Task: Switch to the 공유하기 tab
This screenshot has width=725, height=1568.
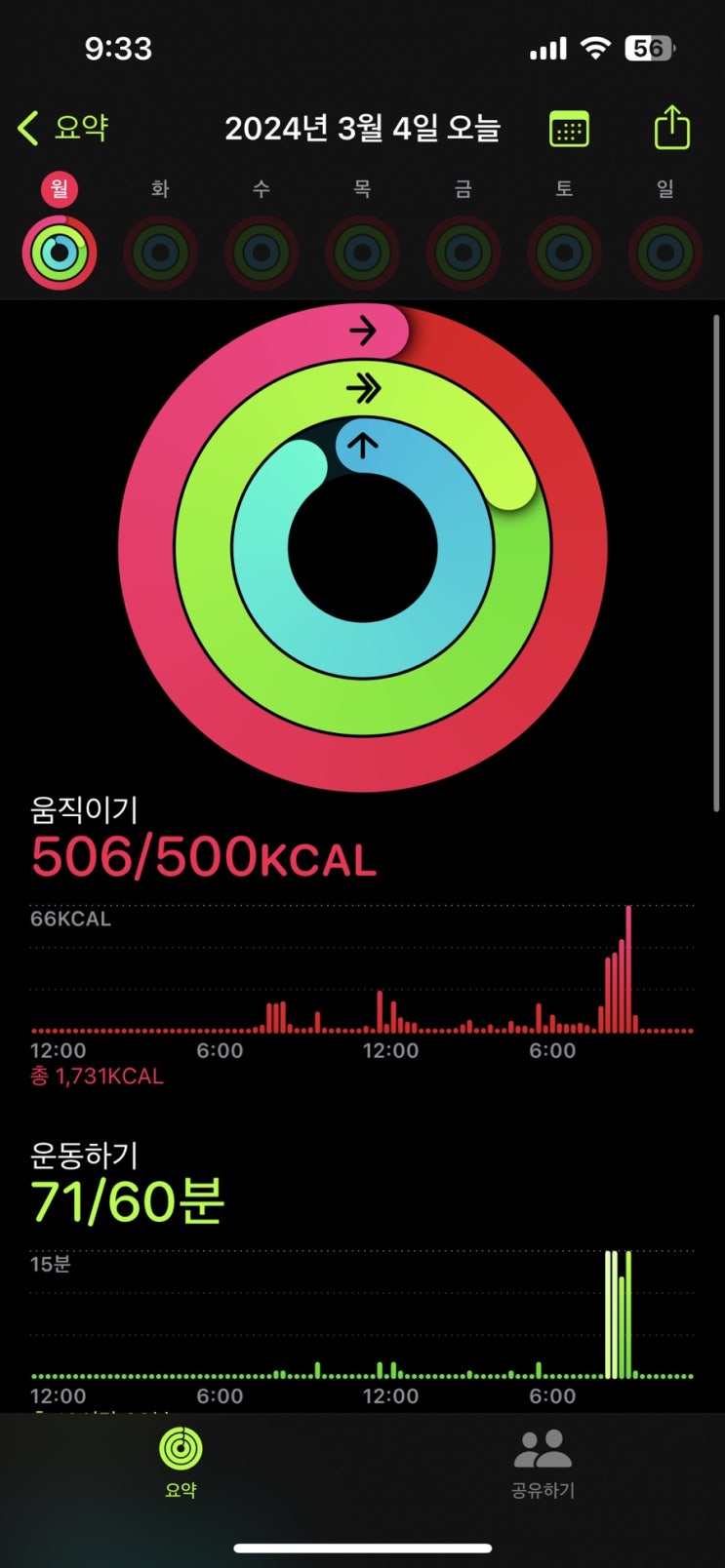Action: coord(543,1461)
